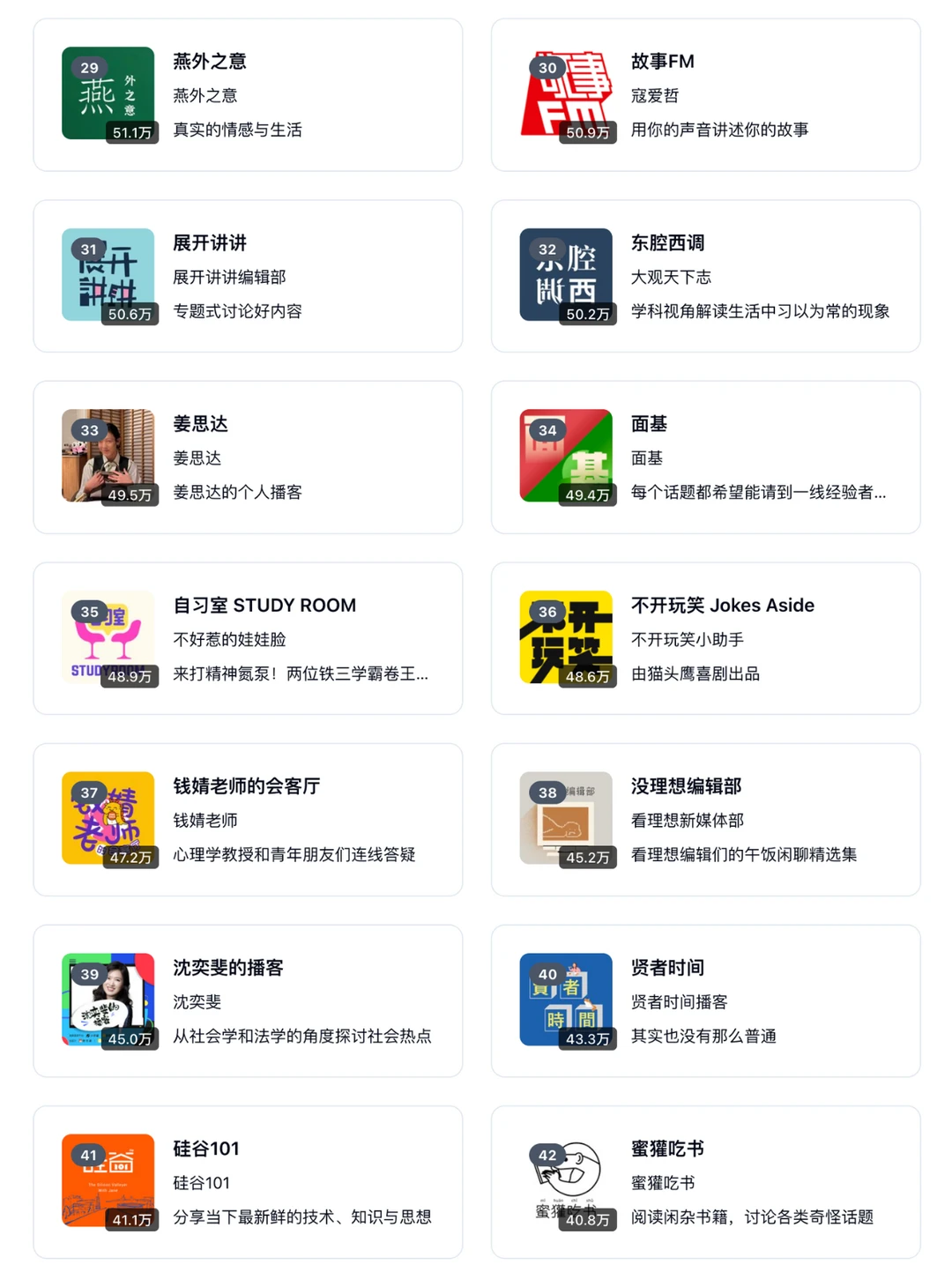Screen dimensions: 952x1272
Task: Select the 贤者时间 blue cover icon
Action: tap(565, 996)
